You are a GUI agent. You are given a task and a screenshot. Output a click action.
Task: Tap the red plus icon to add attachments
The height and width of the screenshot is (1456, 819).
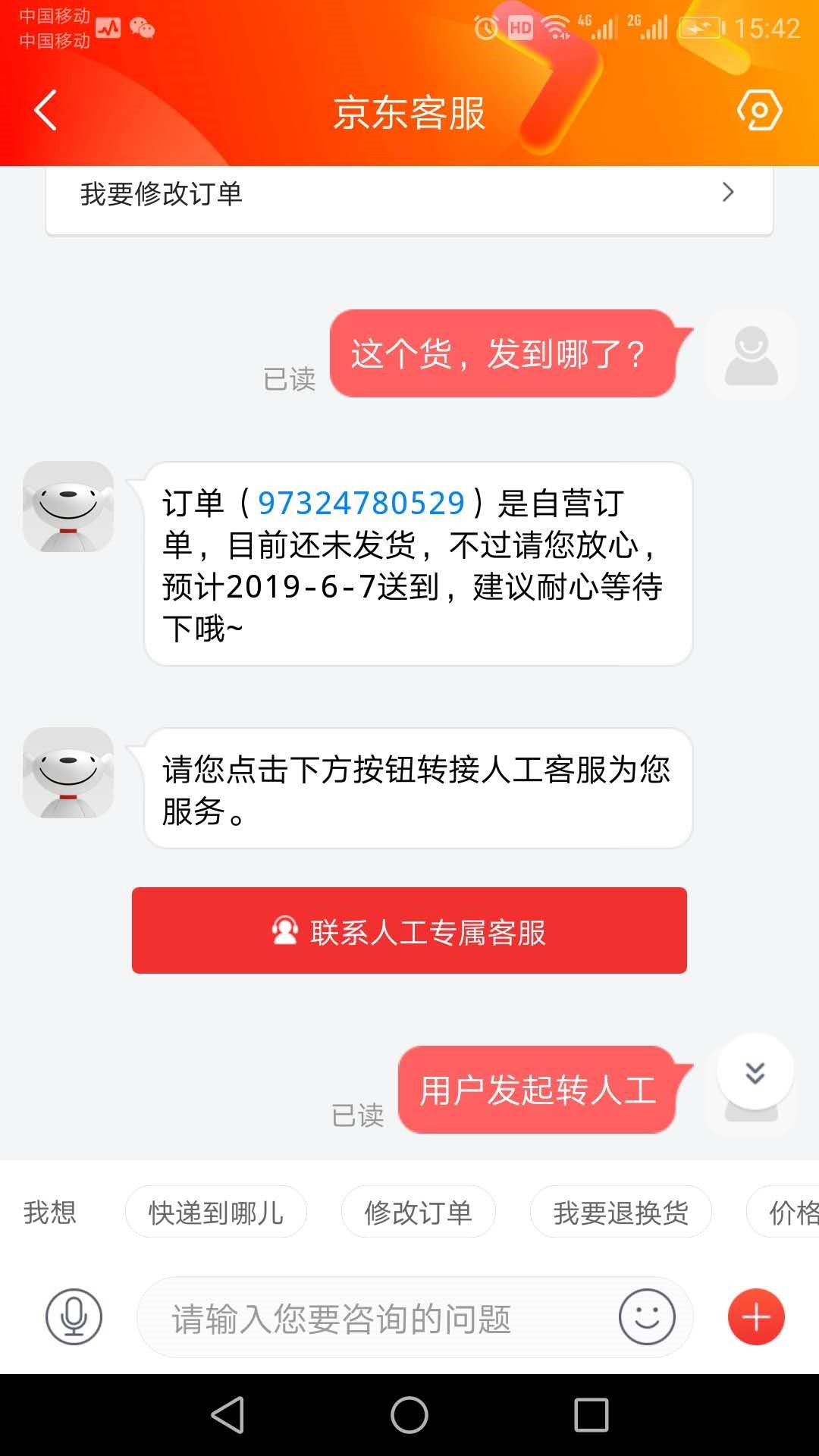pyautogui.click(x=755, y=1316)
